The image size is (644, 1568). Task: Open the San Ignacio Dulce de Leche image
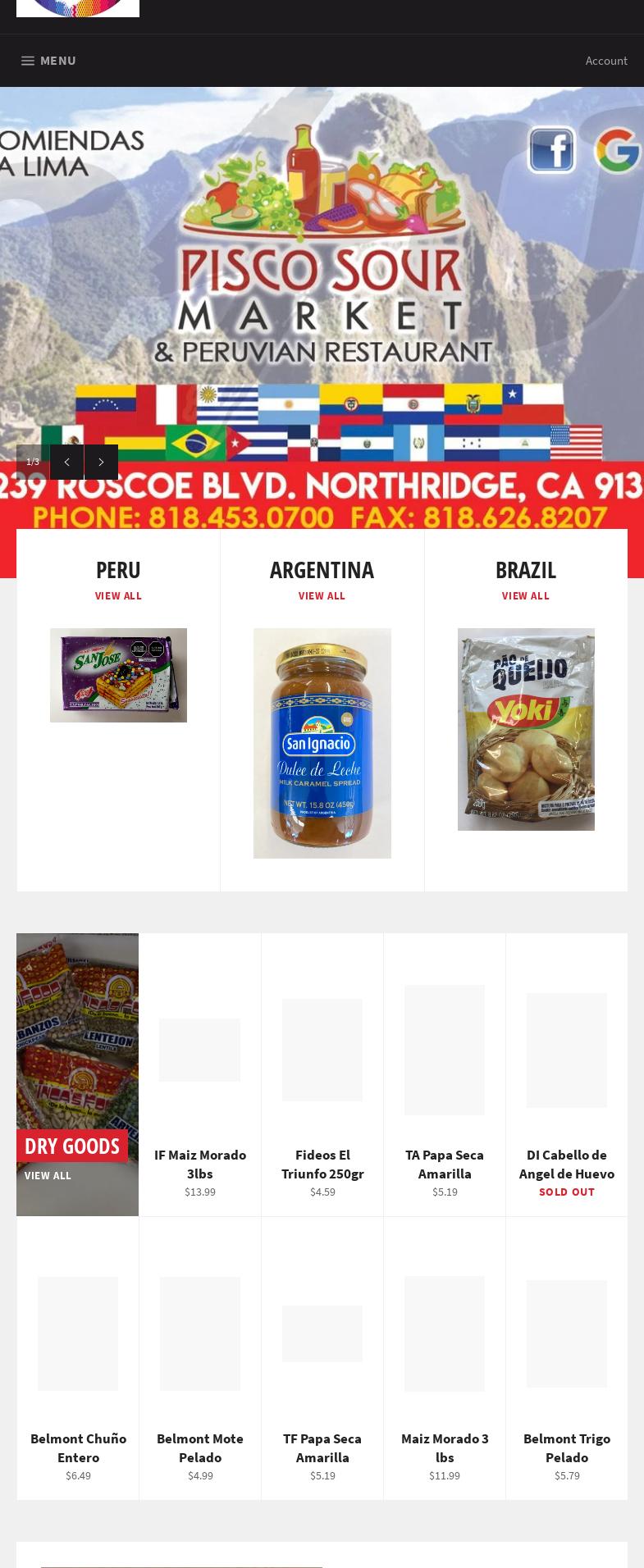tap(322, 743)
